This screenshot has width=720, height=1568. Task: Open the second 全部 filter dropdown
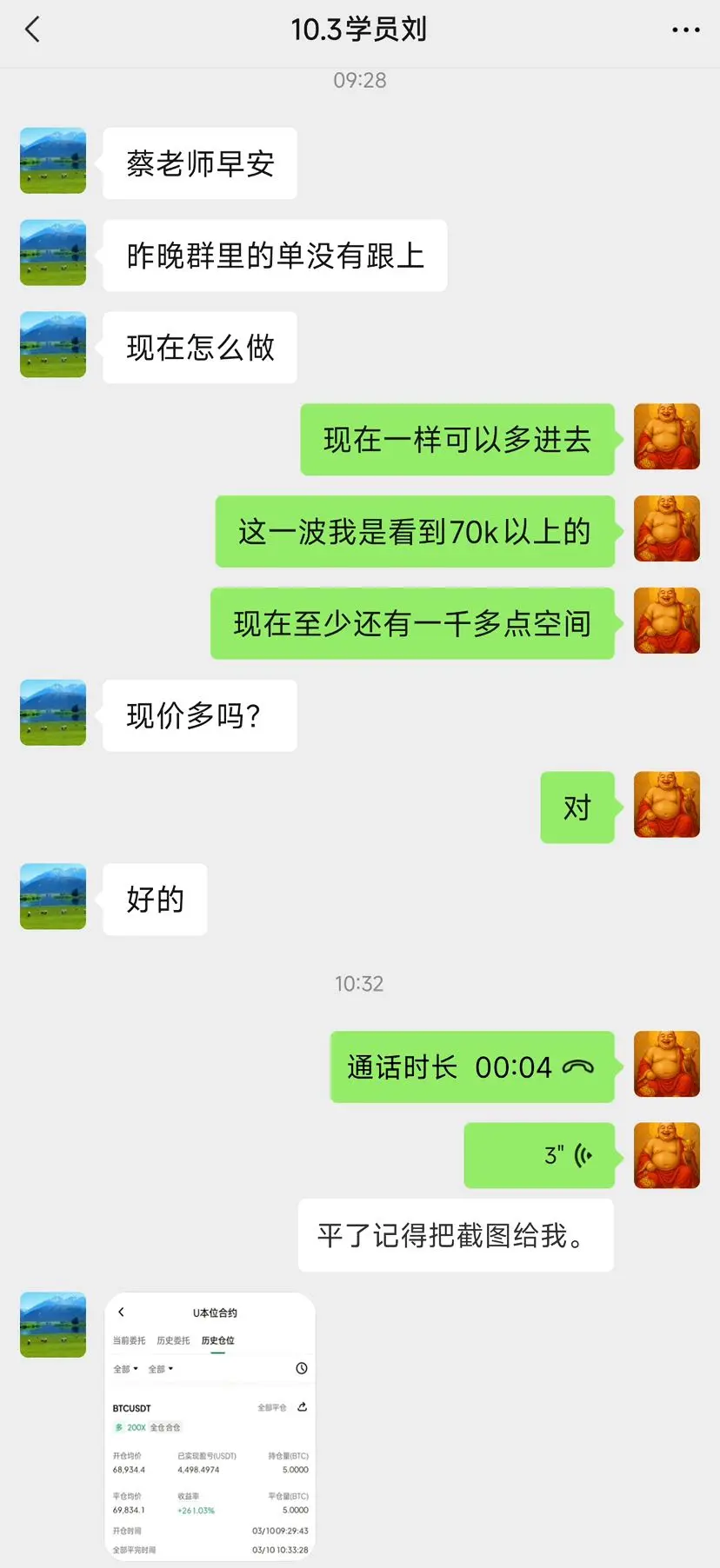(x=158, y=1368)
